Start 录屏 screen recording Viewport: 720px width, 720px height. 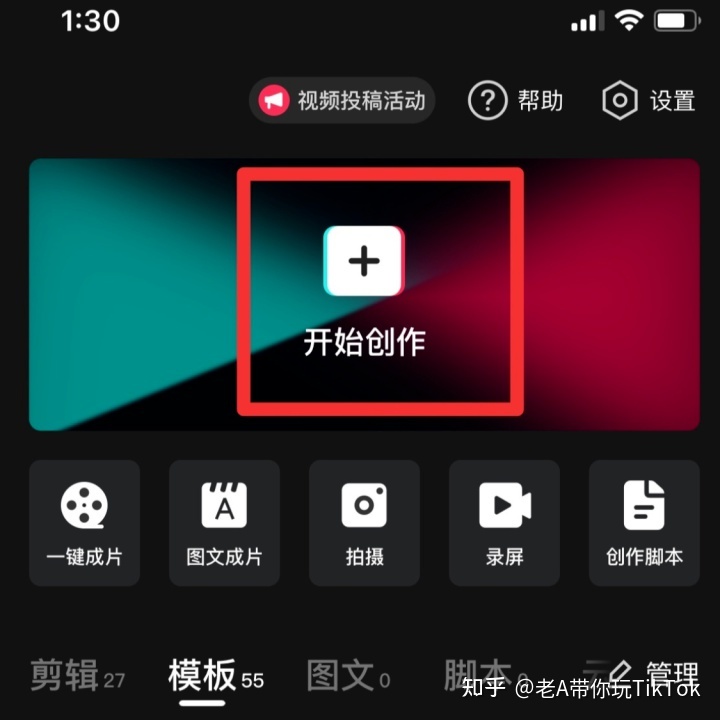point(504,522)
